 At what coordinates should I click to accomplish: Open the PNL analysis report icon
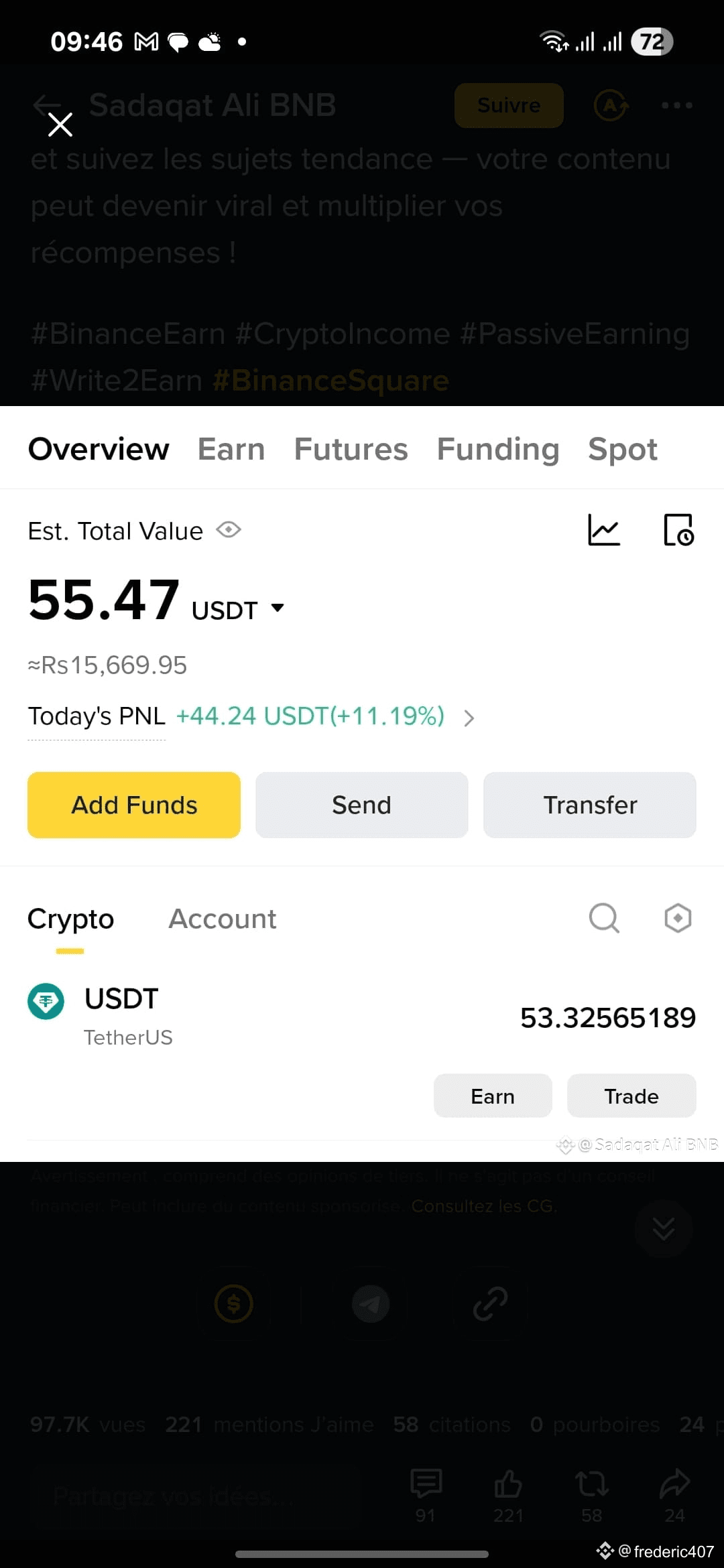[x=679, y=529]
